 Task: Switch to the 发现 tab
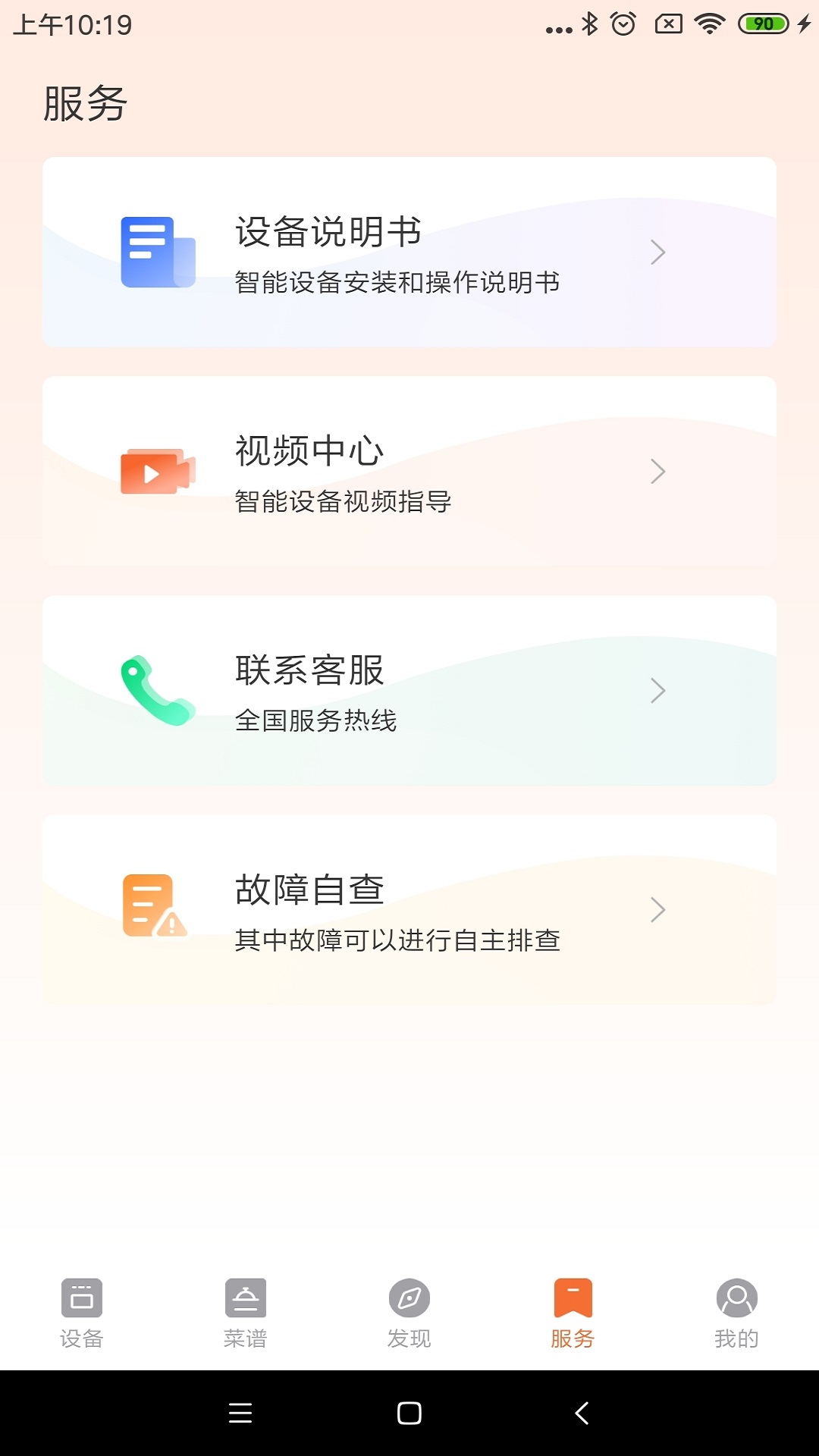(409, 1312)
